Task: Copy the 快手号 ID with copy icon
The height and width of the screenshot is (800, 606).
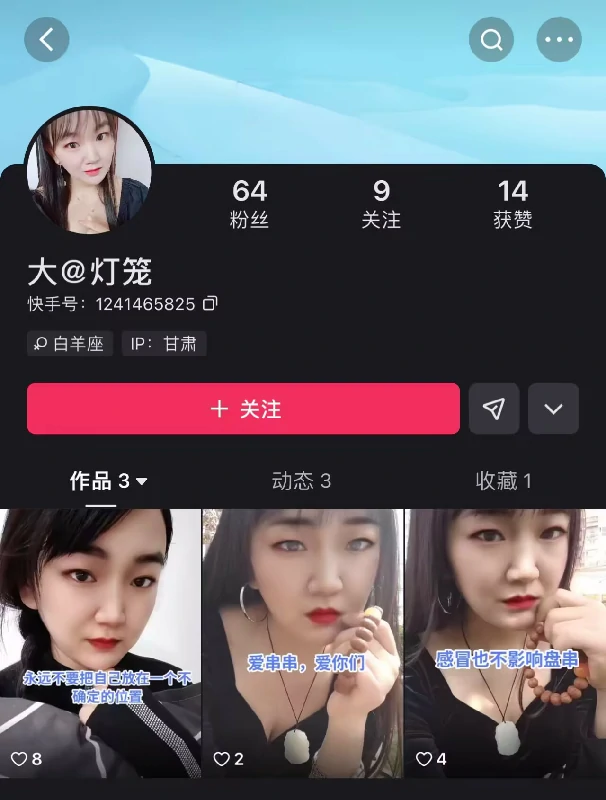Action: (x=210, y=303)
